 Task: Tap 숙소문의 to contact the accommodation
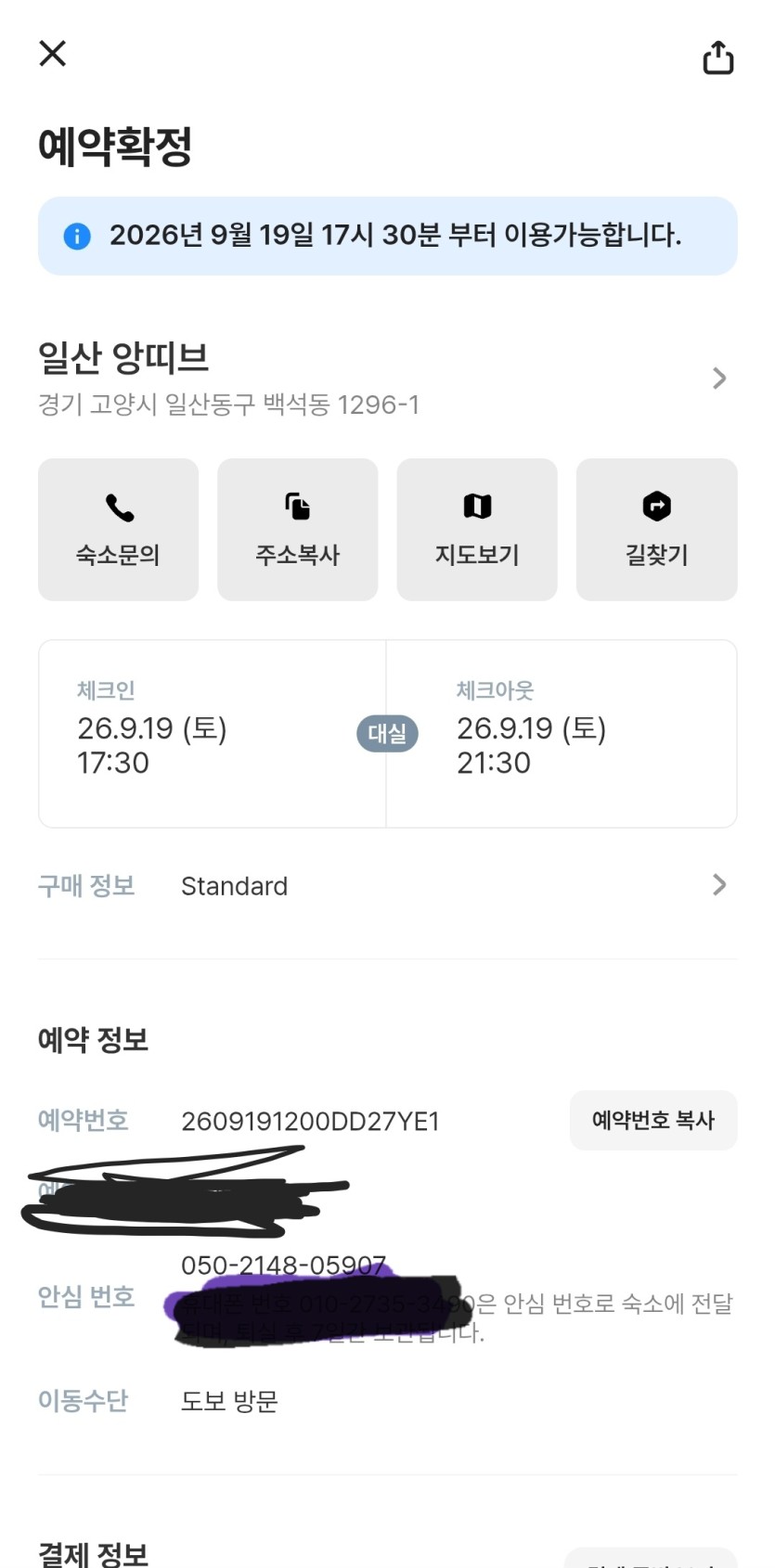tap(118, 530)
